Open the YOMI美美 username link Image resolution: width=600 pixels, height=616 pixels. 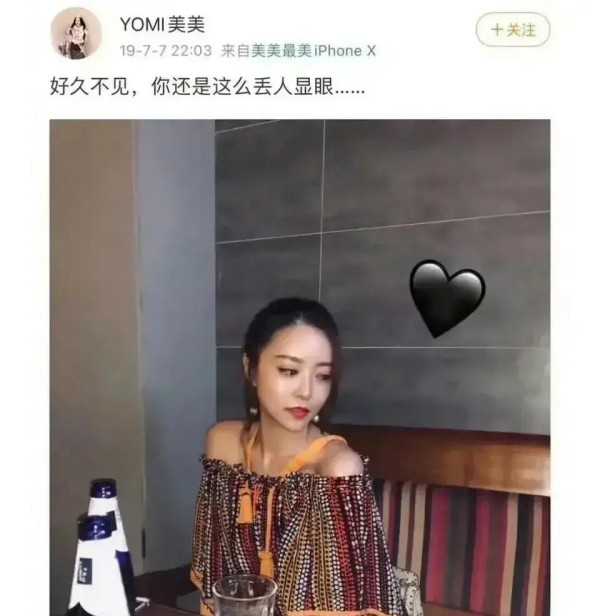point(160,22)
